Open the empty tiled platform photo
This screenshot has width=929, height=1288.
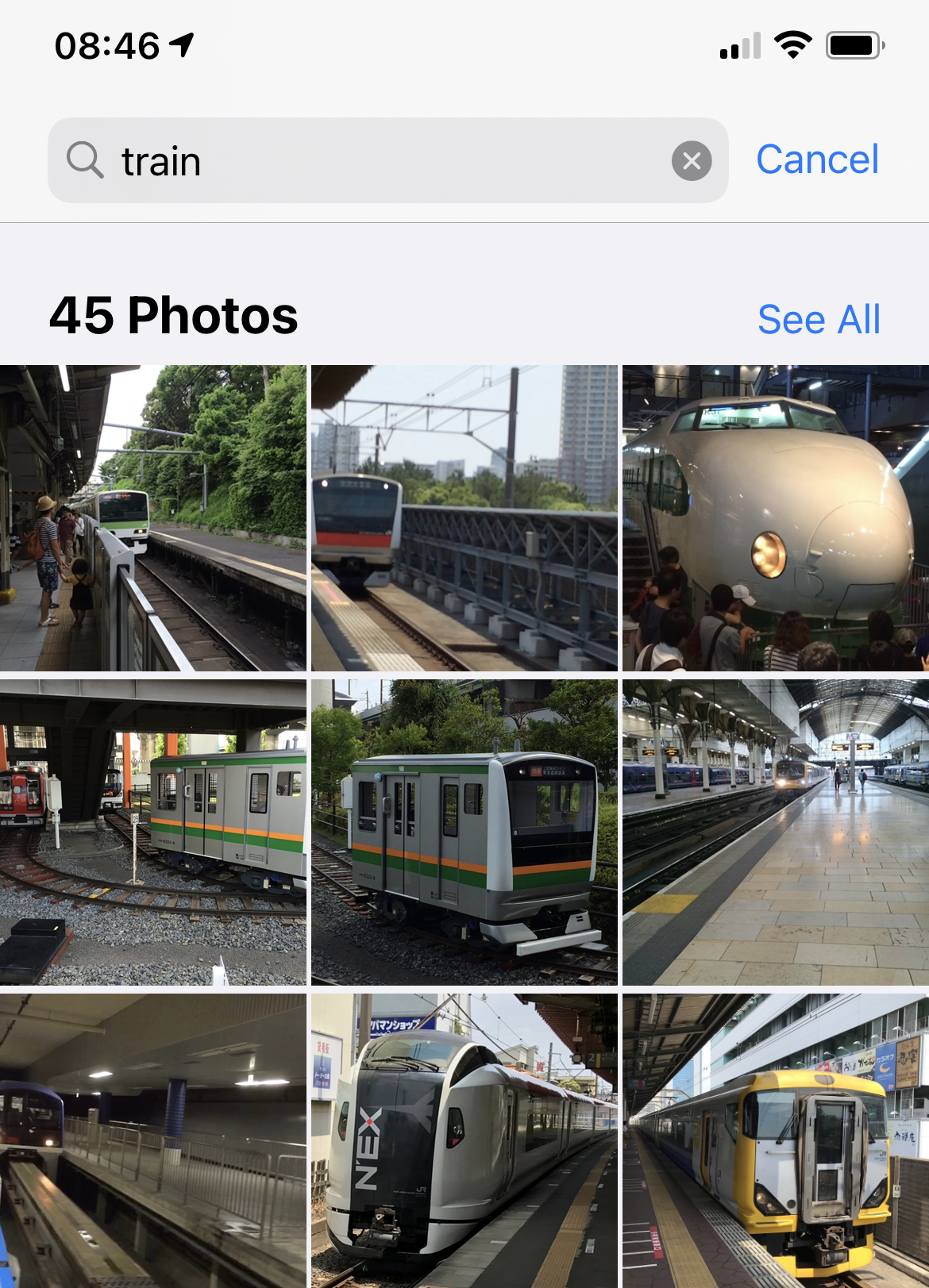click(x=776, y=832)
